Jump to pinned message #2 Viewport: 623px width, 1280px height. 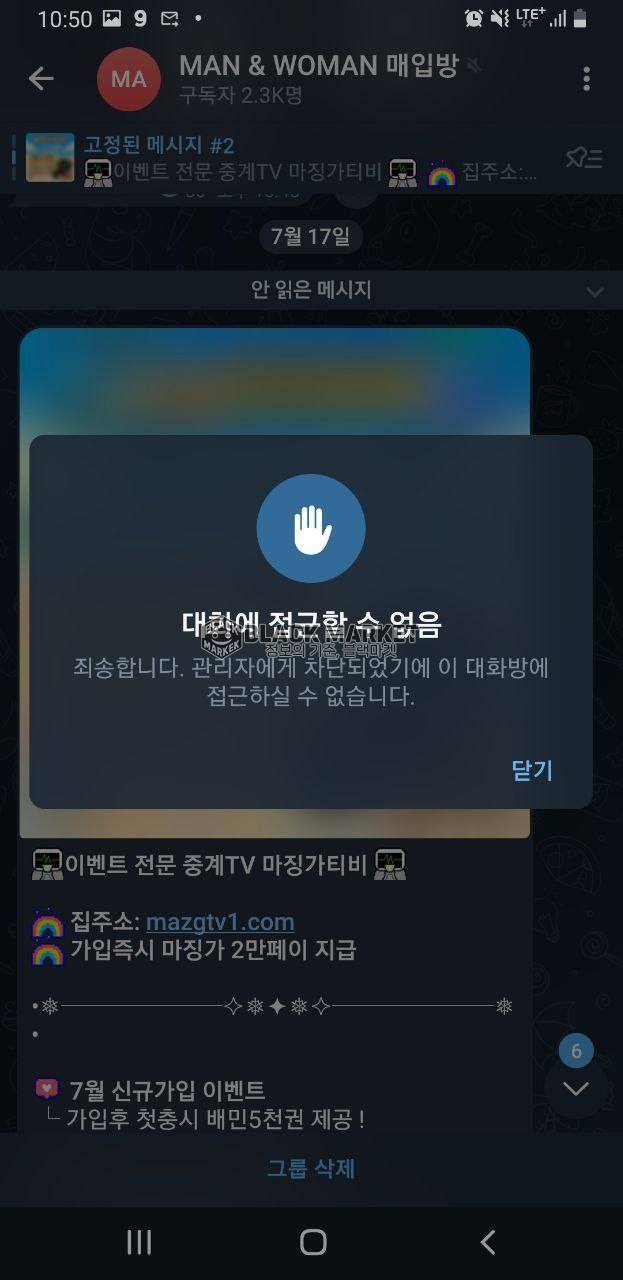pos(290,159)
